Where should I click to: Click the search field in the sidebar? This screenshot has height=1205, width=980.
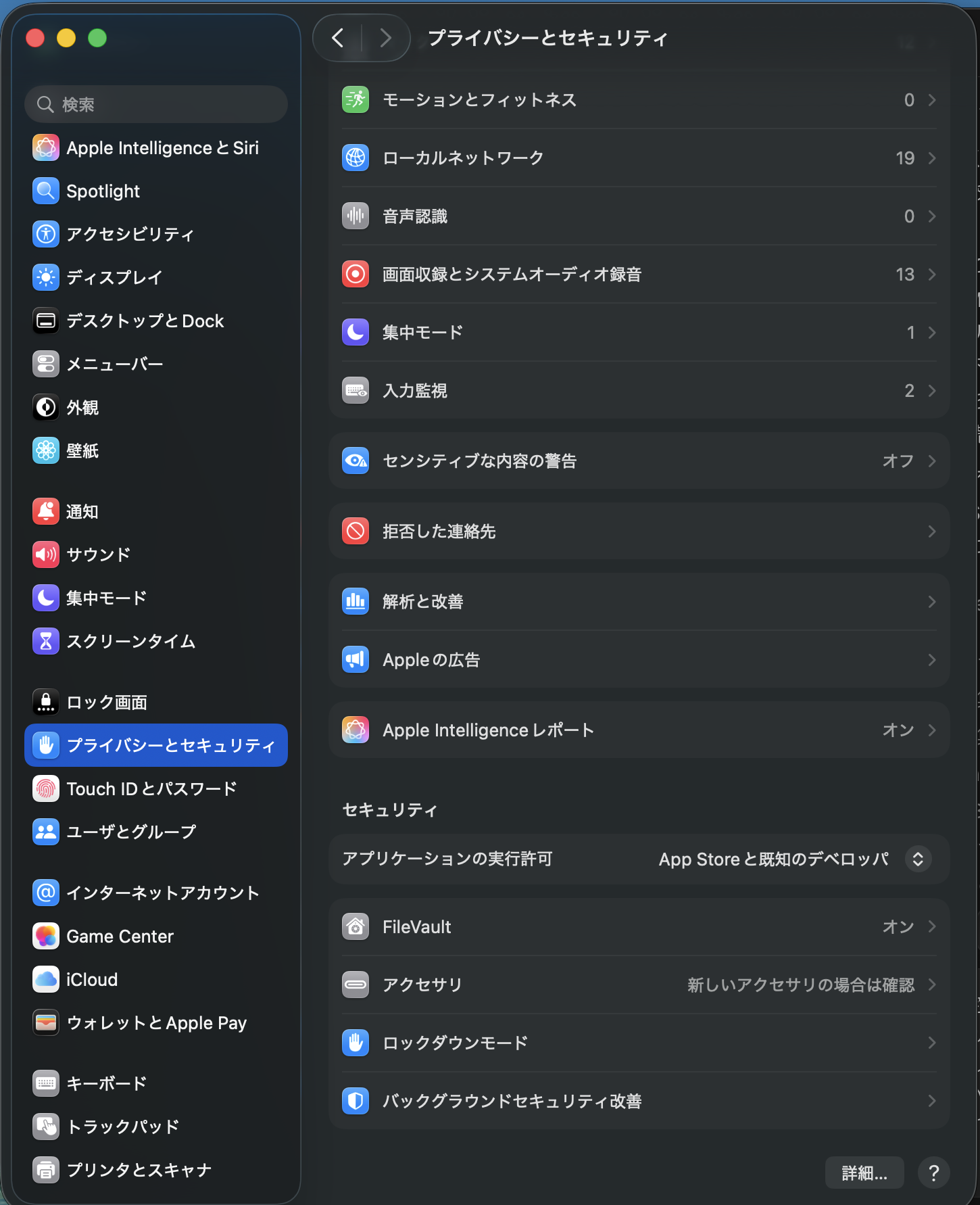156,104
